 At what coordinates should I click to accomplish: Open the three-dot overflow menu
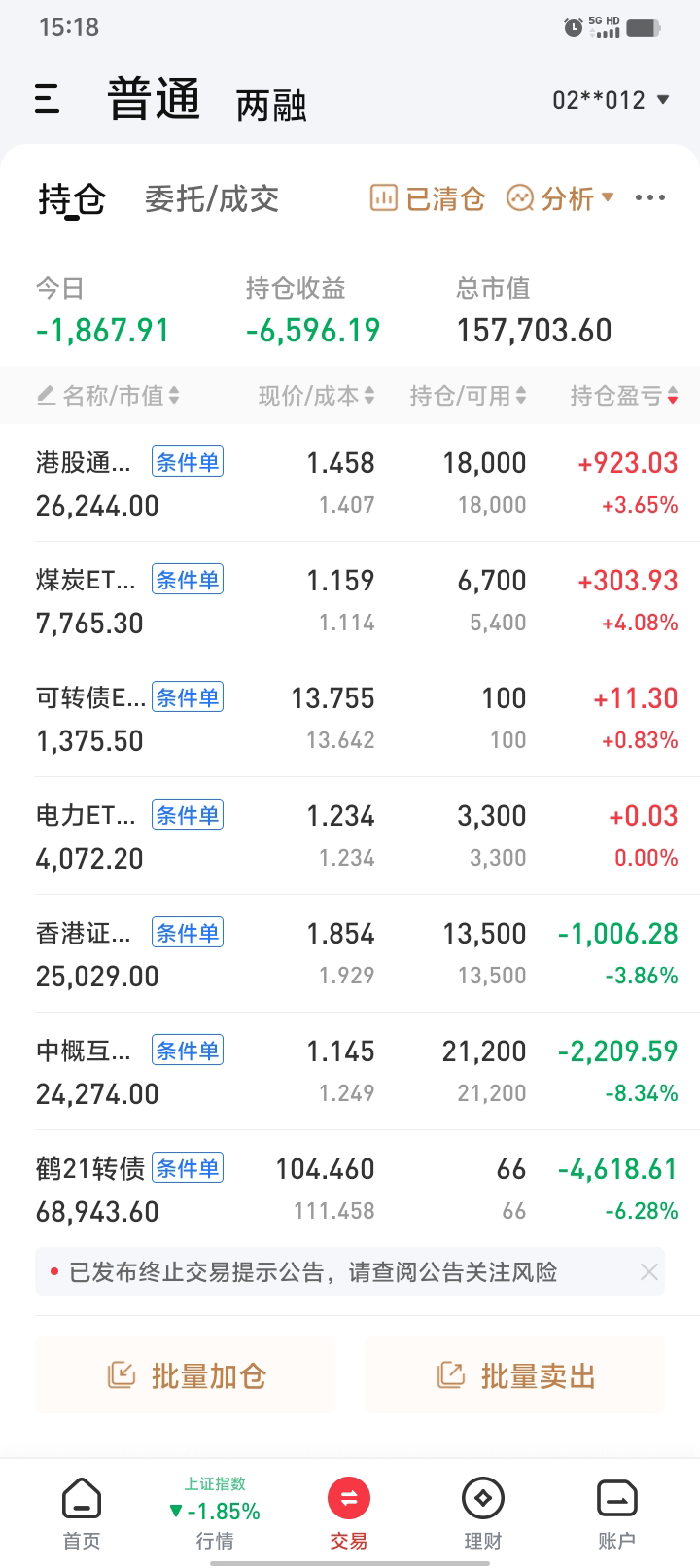click(649, 197)
